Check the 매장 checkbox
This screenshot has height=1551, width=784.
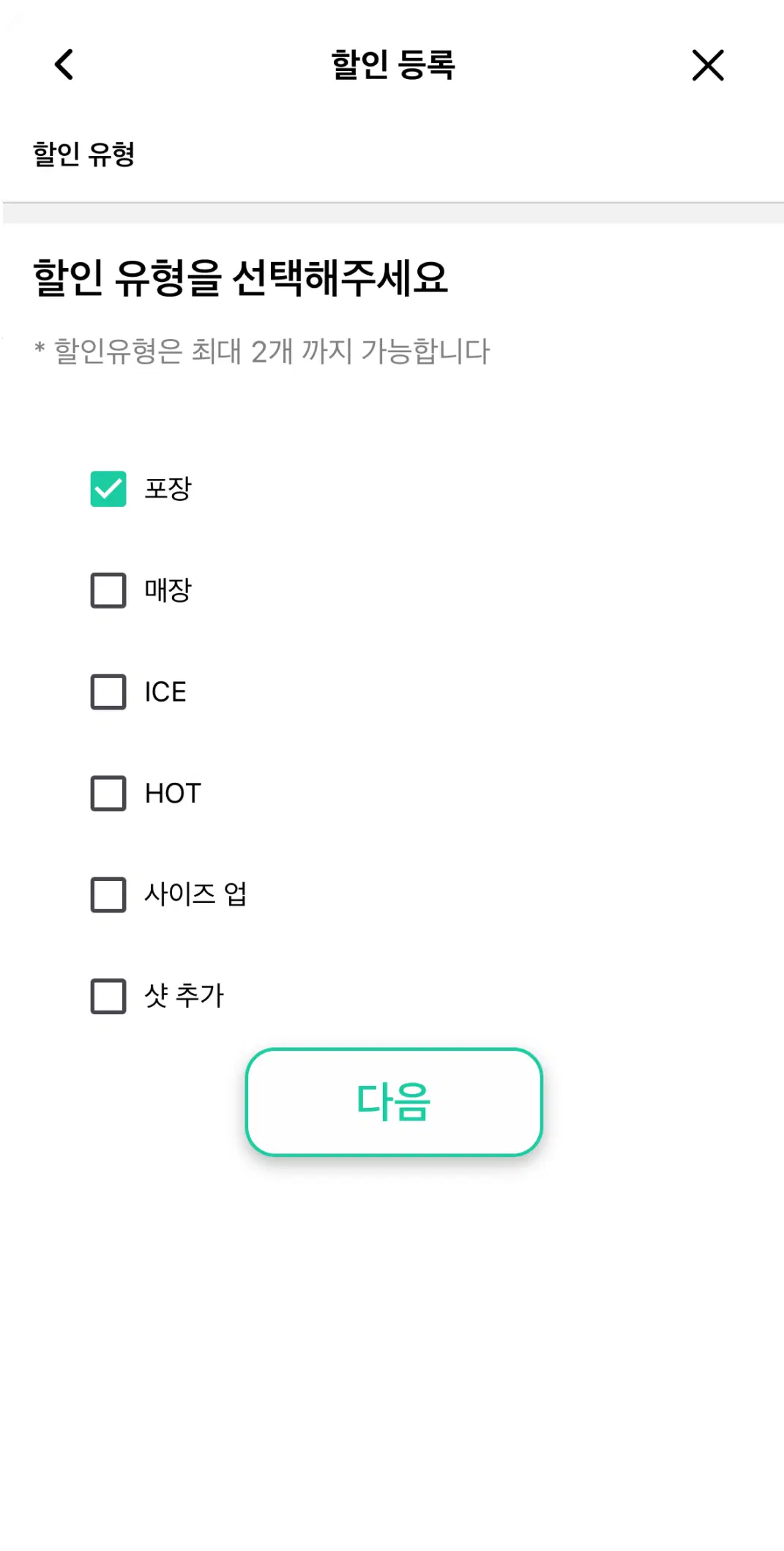[108, 590]
